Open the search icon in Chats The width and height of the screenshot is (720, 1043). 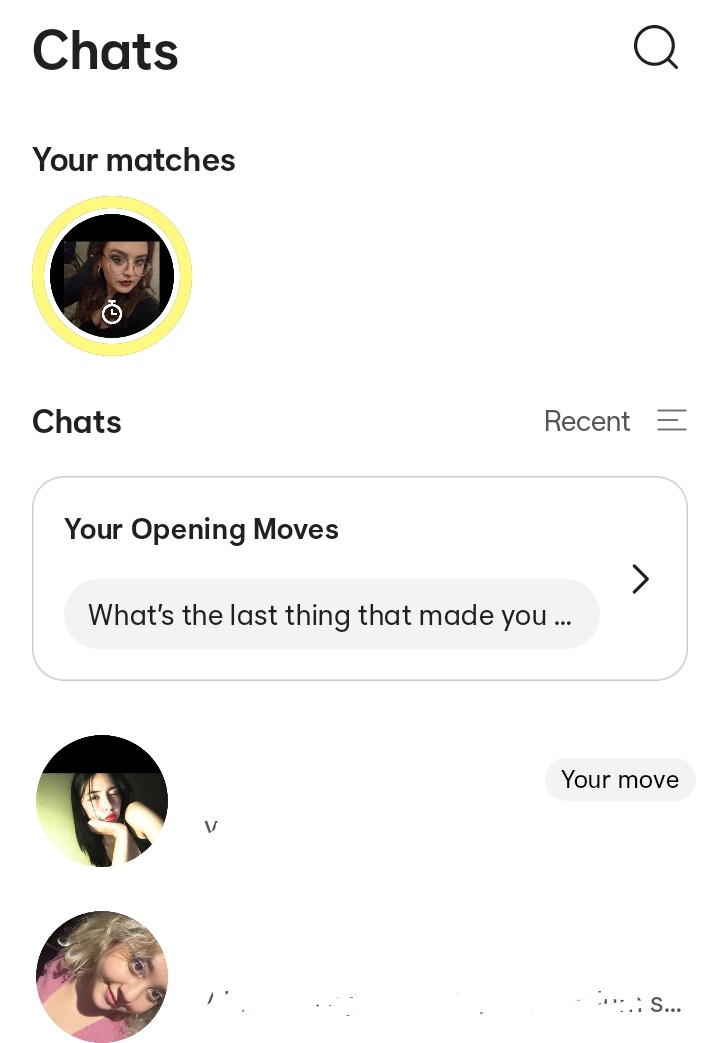click(x=656, y=47)
